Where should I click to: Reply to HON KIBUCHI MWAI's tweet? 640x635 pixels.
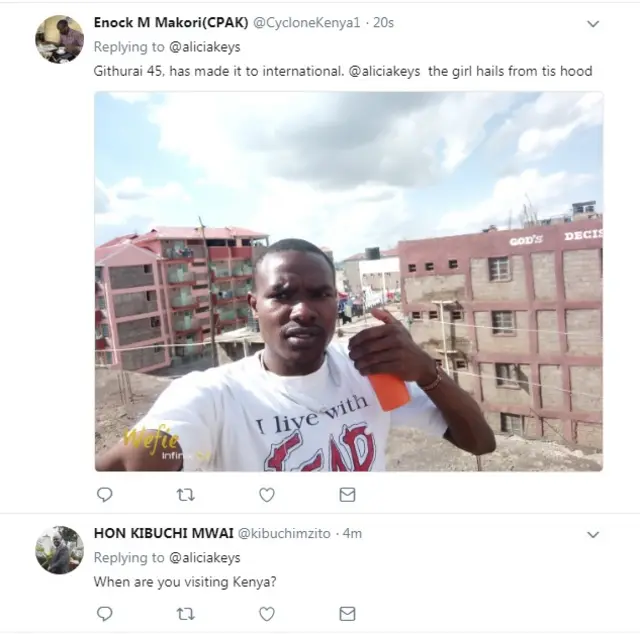tap(104, 613)
